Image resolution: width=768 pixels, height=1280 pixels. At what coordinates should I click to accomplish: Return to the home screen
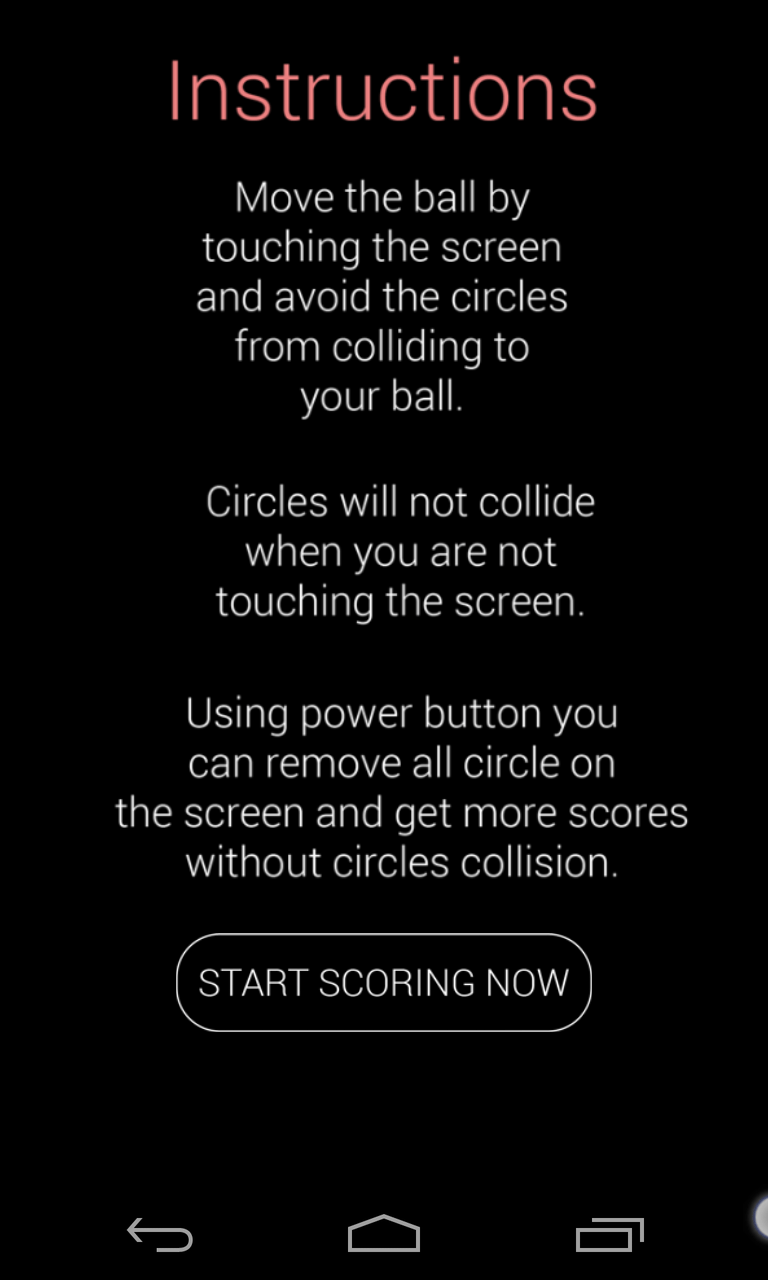pyautogui.click(x=384, y=1234)
